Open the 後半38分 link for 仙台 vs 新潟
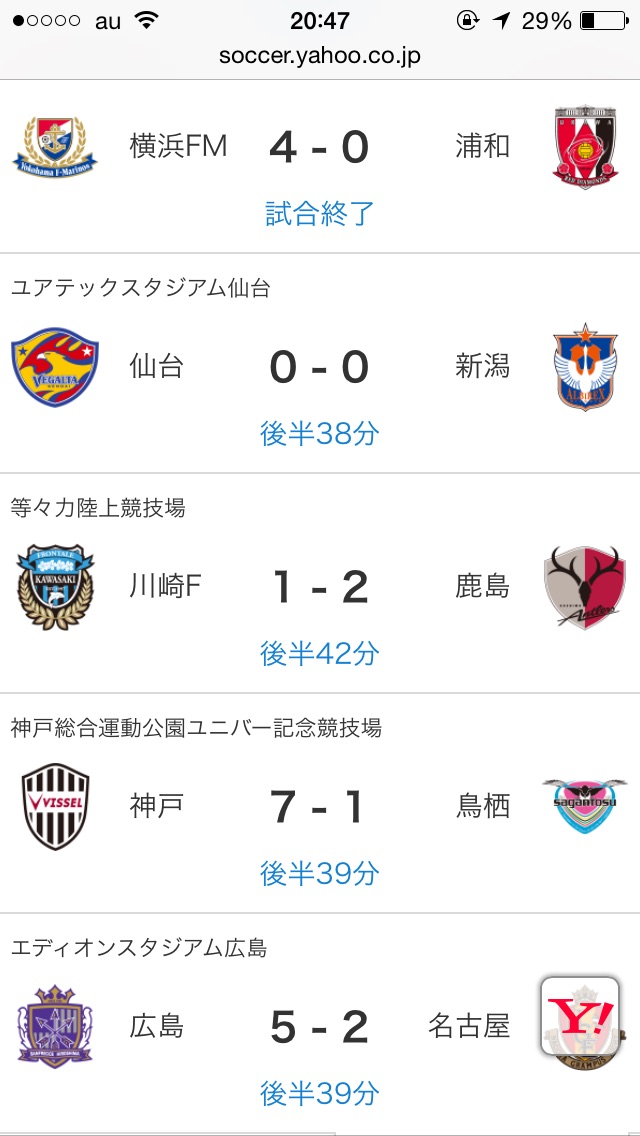The height and width of the screenshot is (1136, 640). click(320, 433)
